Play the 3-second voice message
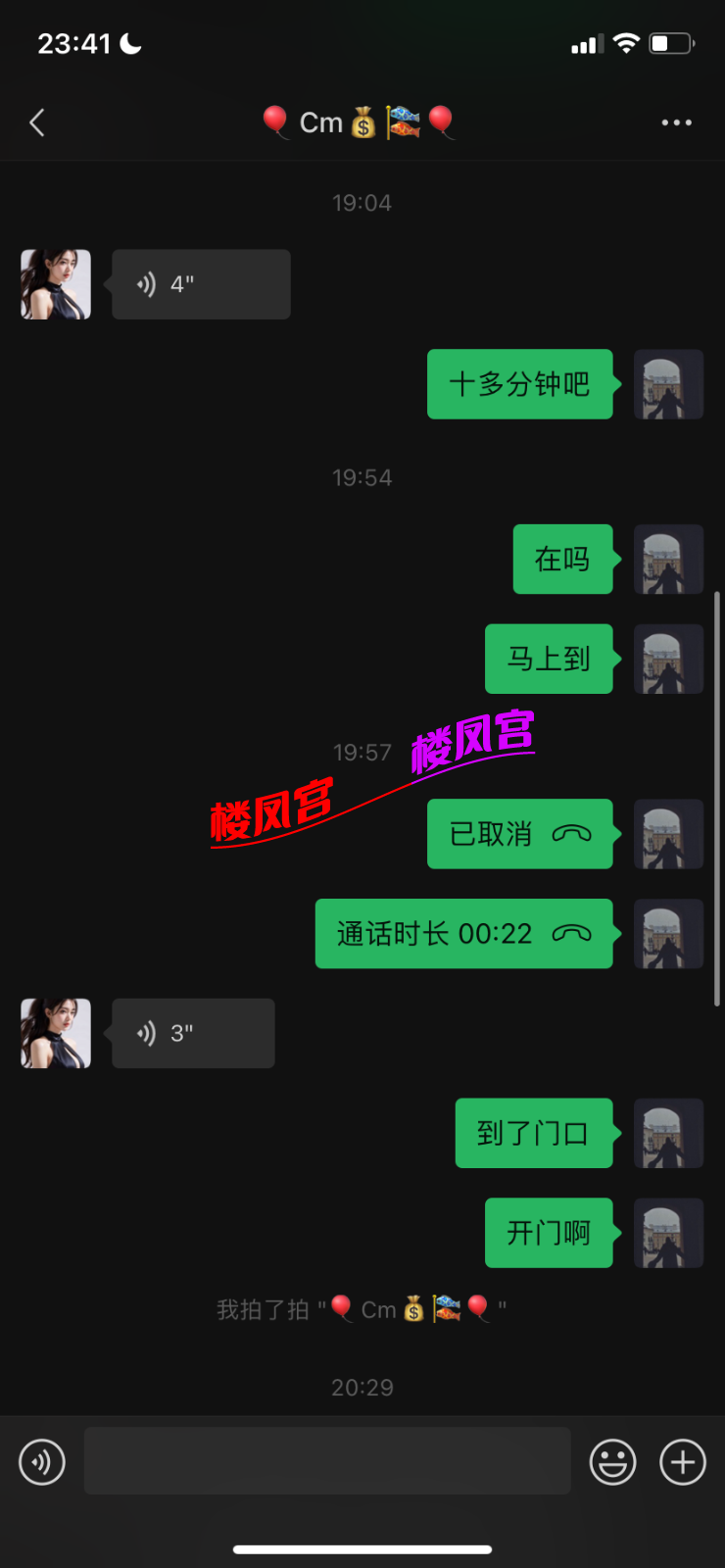 [193, 1033]
